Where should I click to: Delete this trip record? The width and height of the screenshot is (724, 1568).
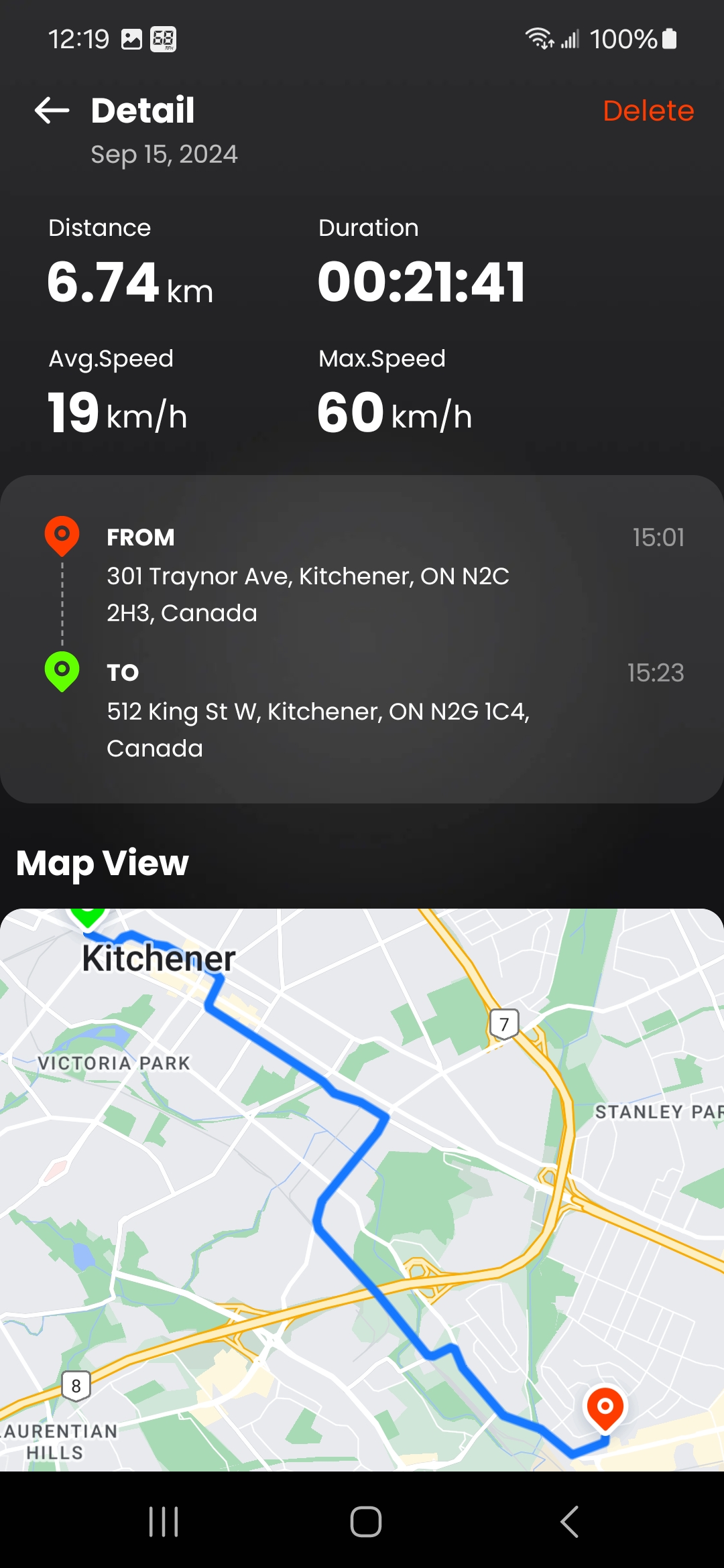click(648, 111)
